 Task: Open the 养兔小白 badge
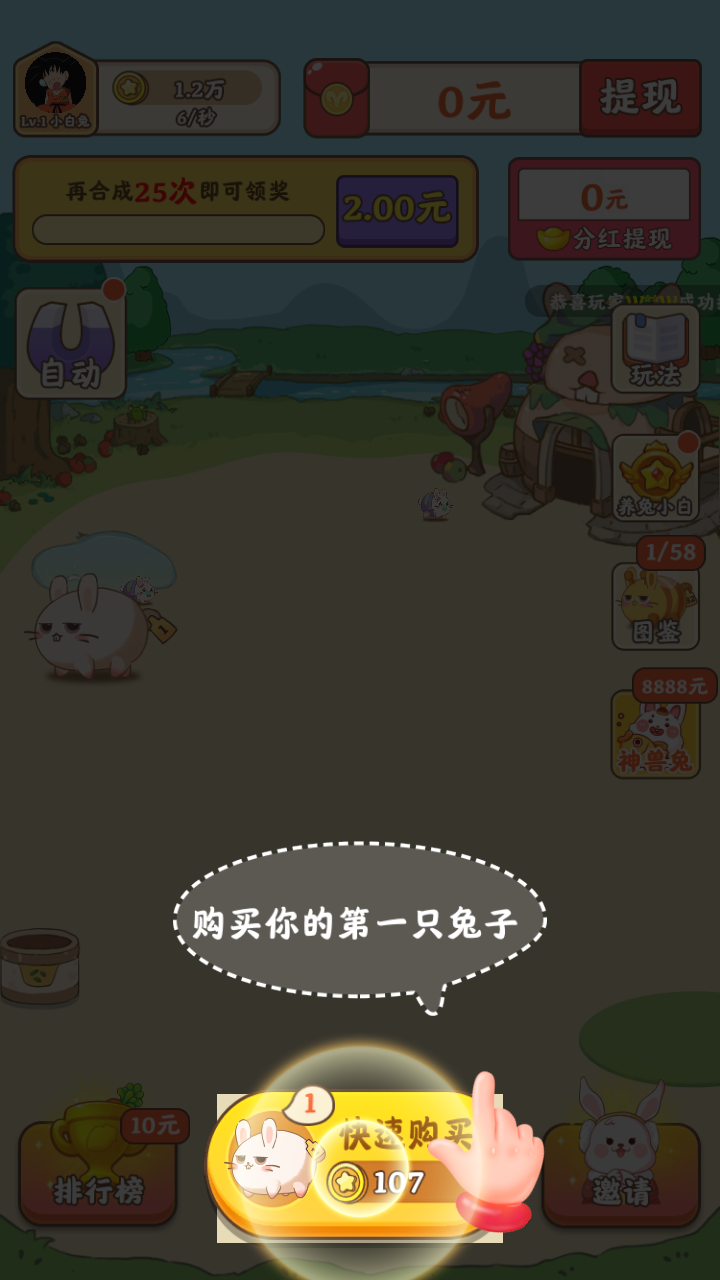pyautogui.click(x=655, y=478)
